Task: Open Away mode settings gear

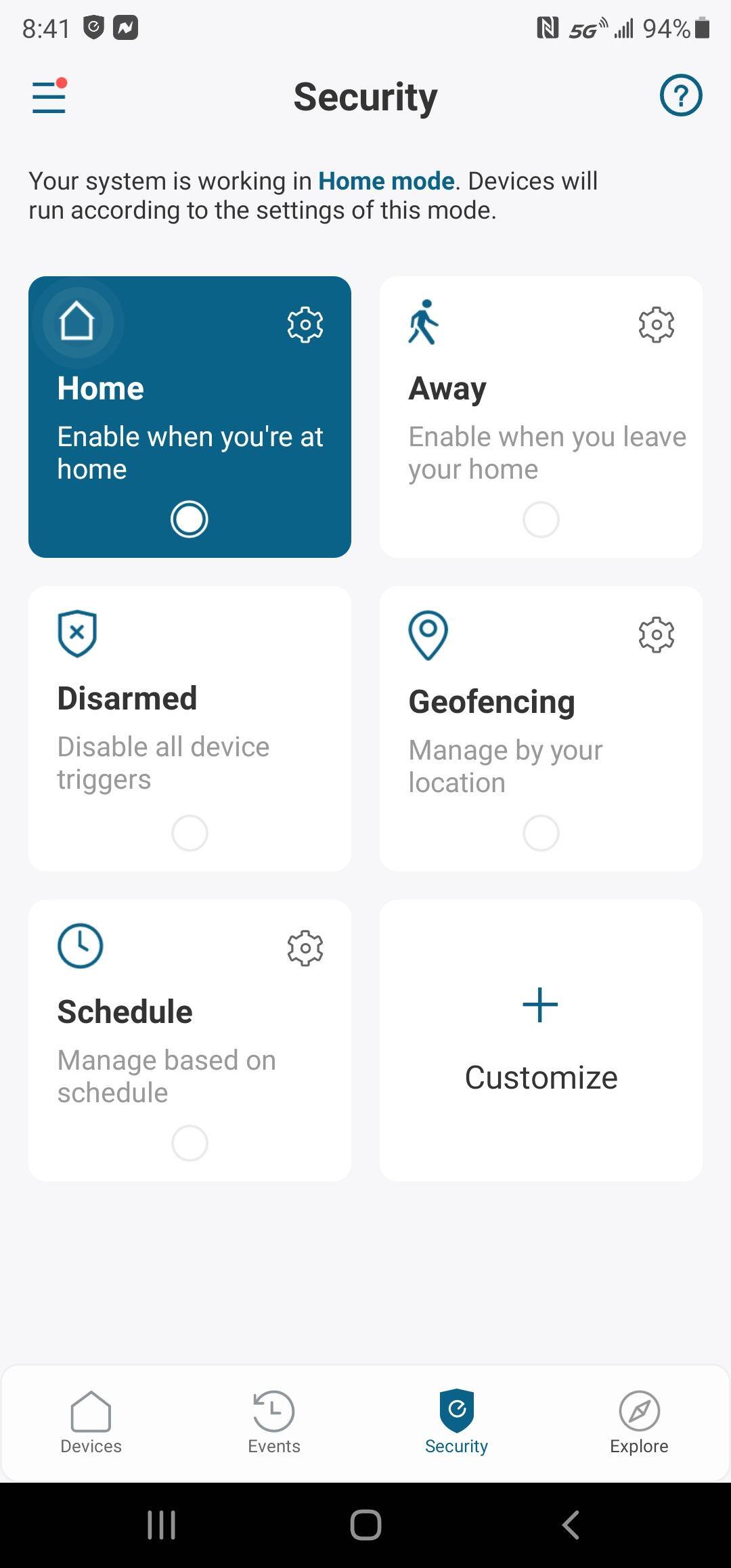Action: pos(656,325)
